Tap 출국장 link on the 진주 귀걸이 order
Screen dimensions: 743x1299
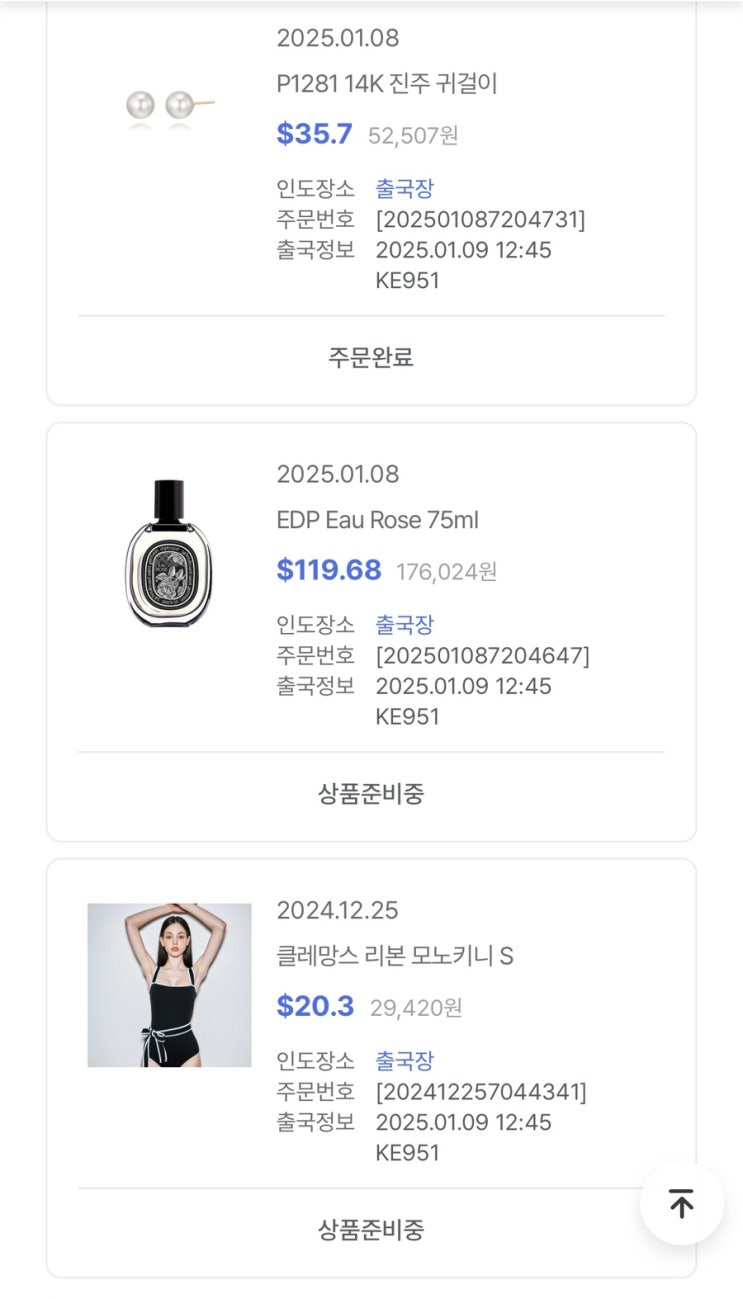404,188
